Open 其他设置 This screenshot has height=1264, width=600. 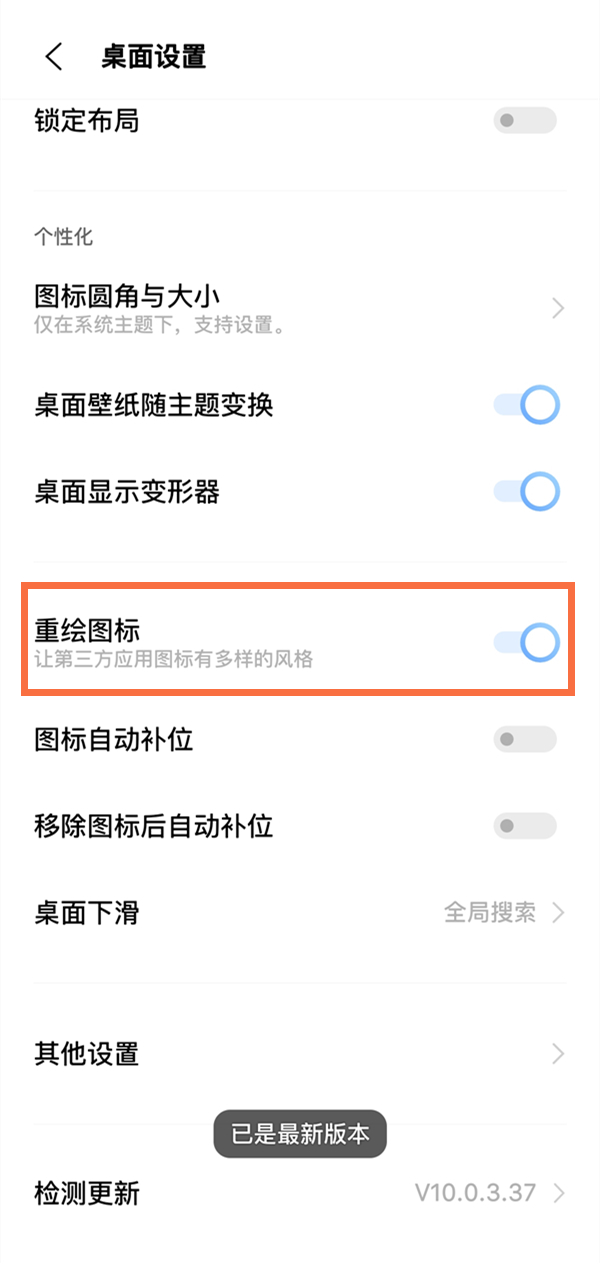coord(300,1053)
